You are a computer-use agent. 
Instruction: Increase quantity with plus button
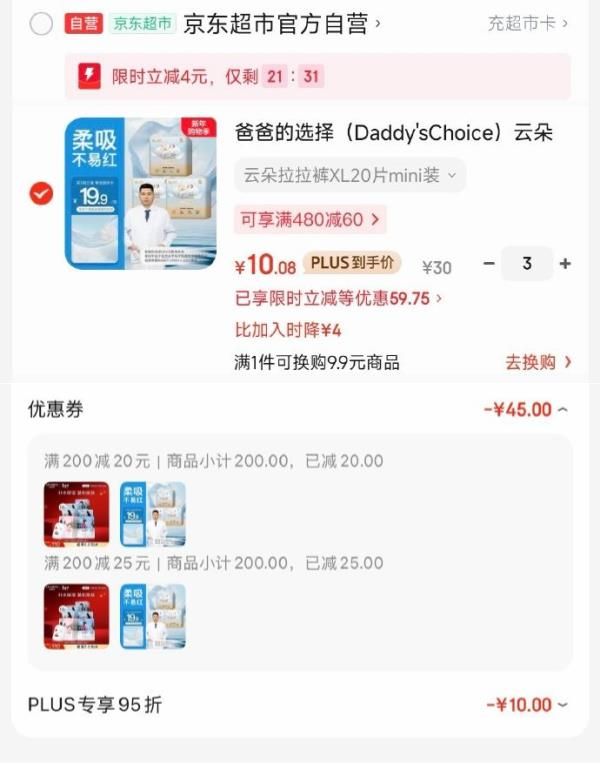pos(565,264)
